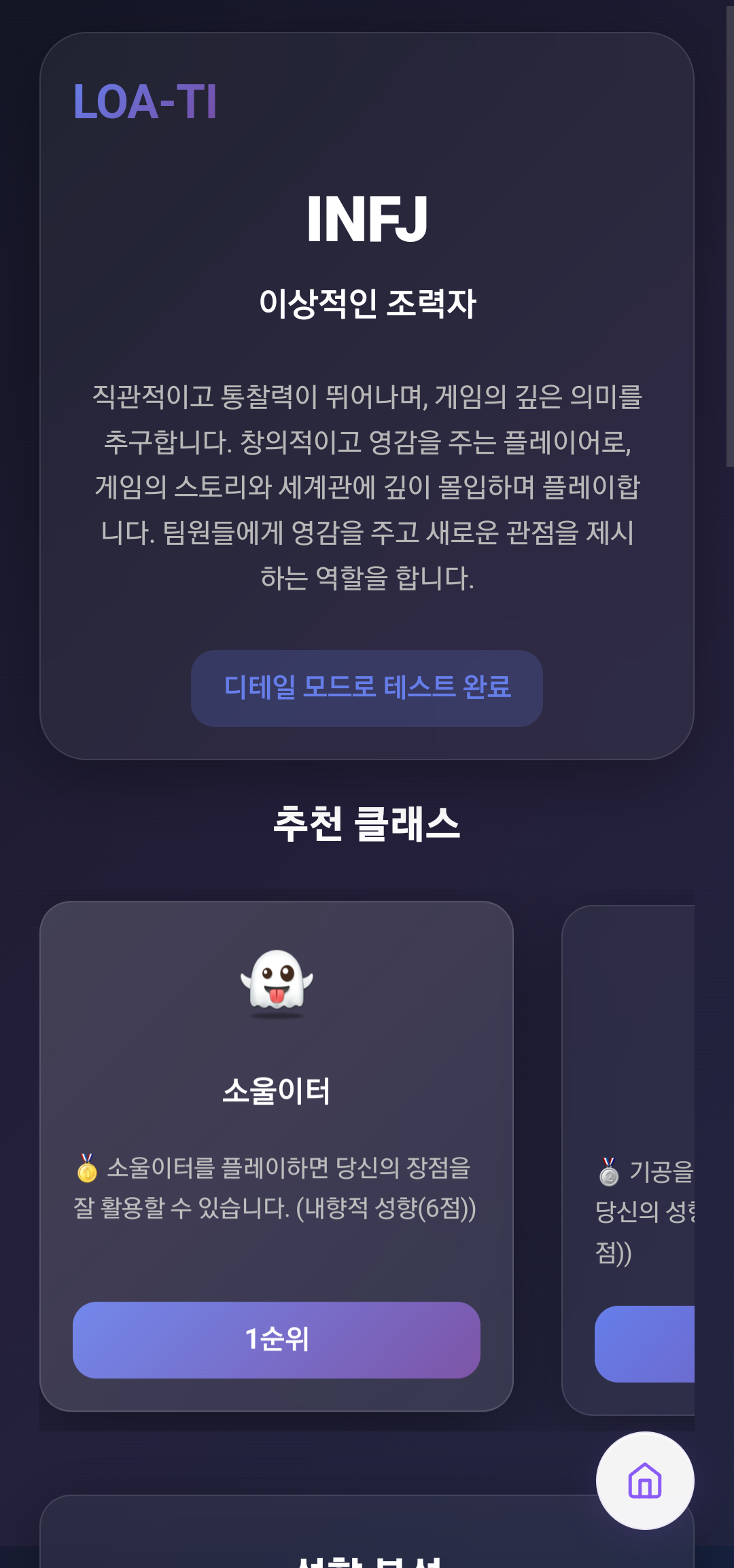Tap the floating home button

click(x=645, y=1480)
